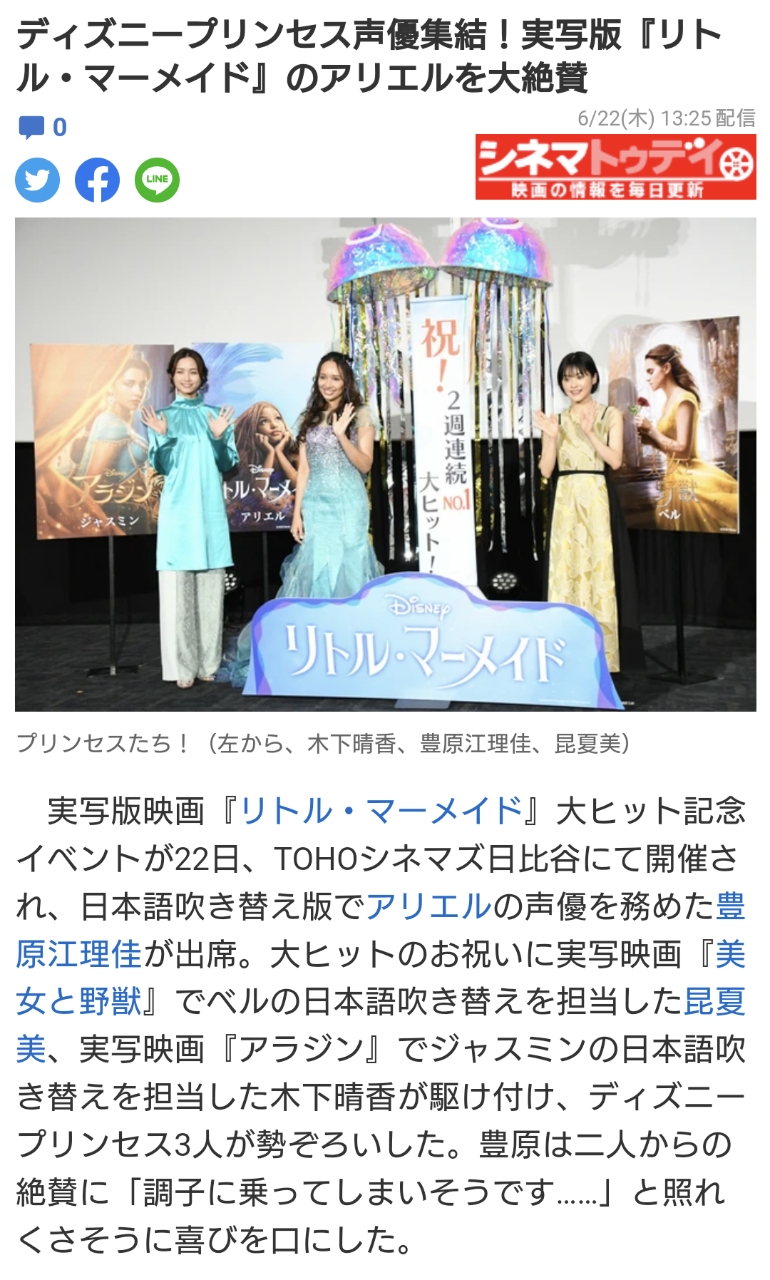The image size is (770, 1280).
Task: Open the comments bubble with count 0
Action: point(42,127)
